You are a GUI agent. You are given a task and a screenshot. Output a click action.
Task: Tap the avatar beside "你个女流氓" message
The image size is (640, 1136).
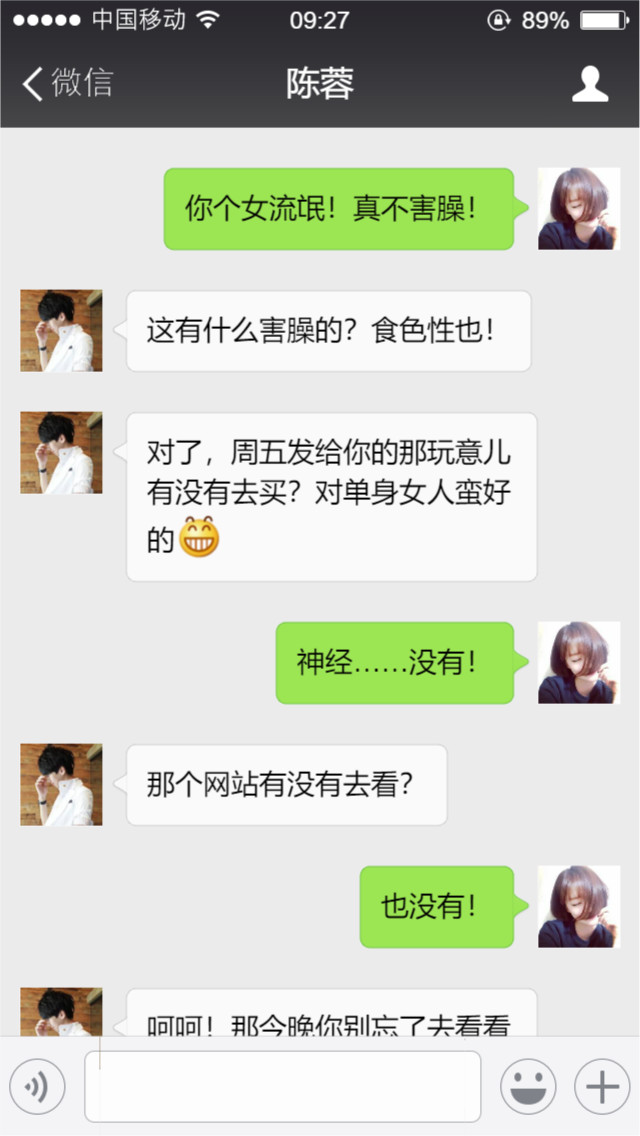tap(579, 208)
